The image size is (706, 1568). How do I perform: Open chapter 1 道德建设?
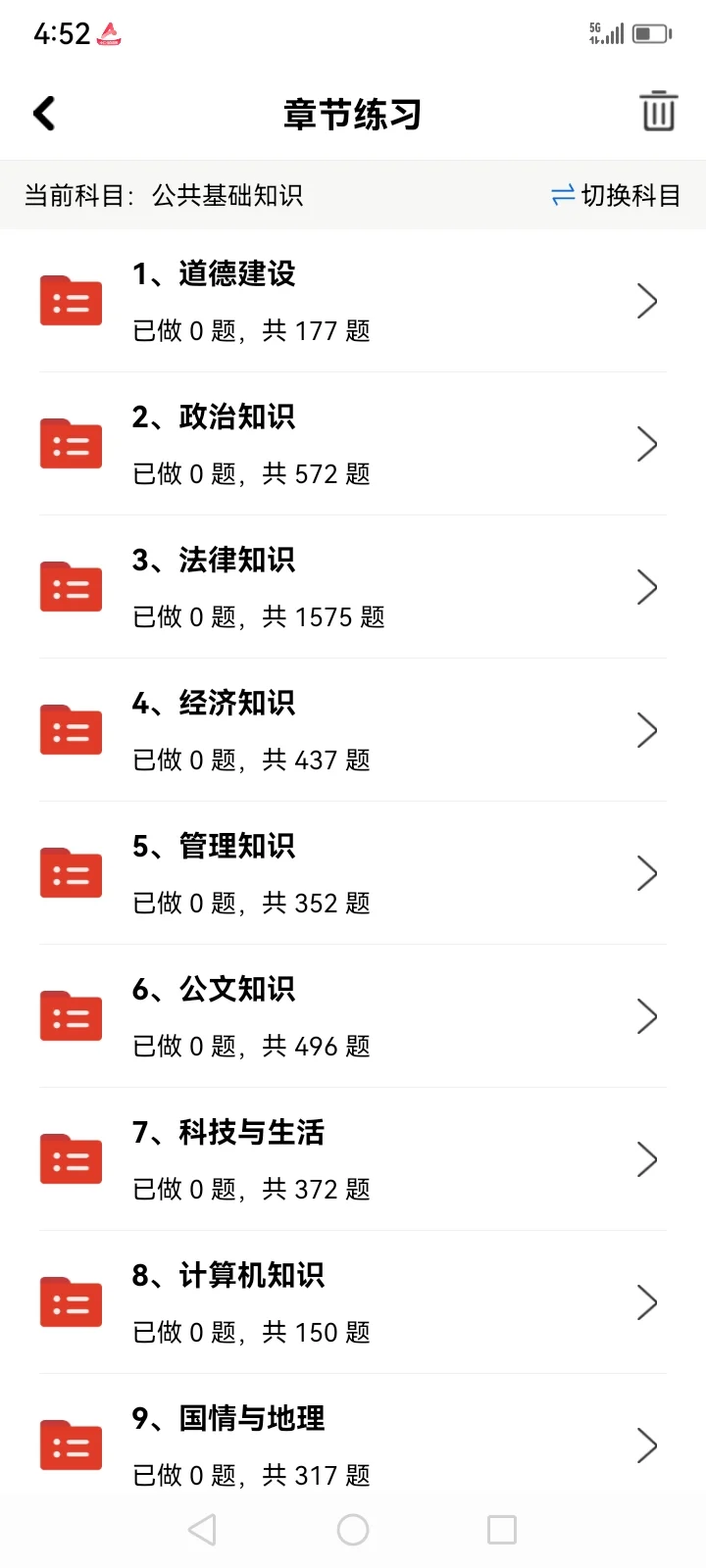coord(353,301)
